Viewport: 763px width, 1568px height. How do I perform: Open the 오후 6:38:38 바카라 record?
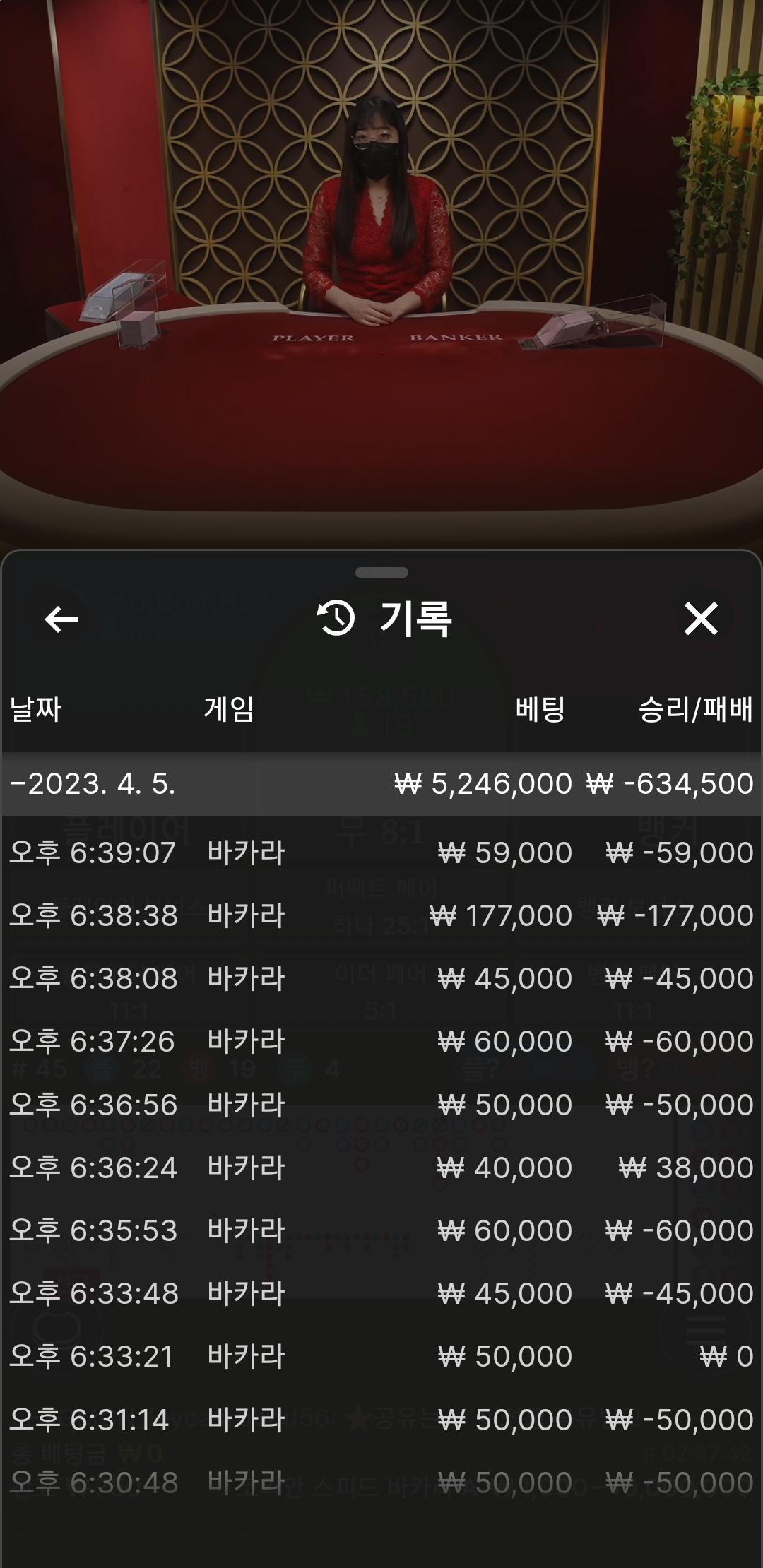point(381,915)
